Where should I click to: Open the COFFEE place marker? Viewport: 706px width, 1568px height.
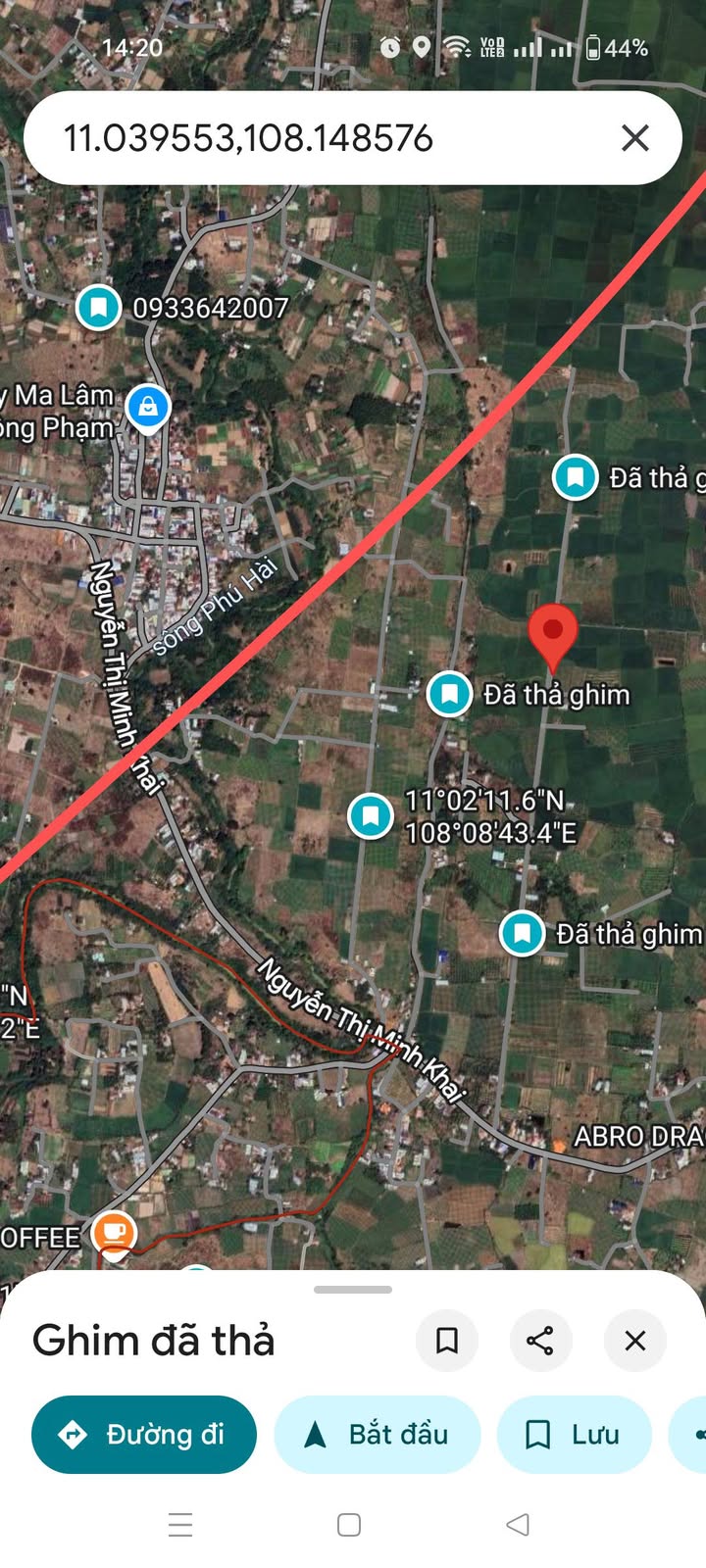[x=114, y=1234]
